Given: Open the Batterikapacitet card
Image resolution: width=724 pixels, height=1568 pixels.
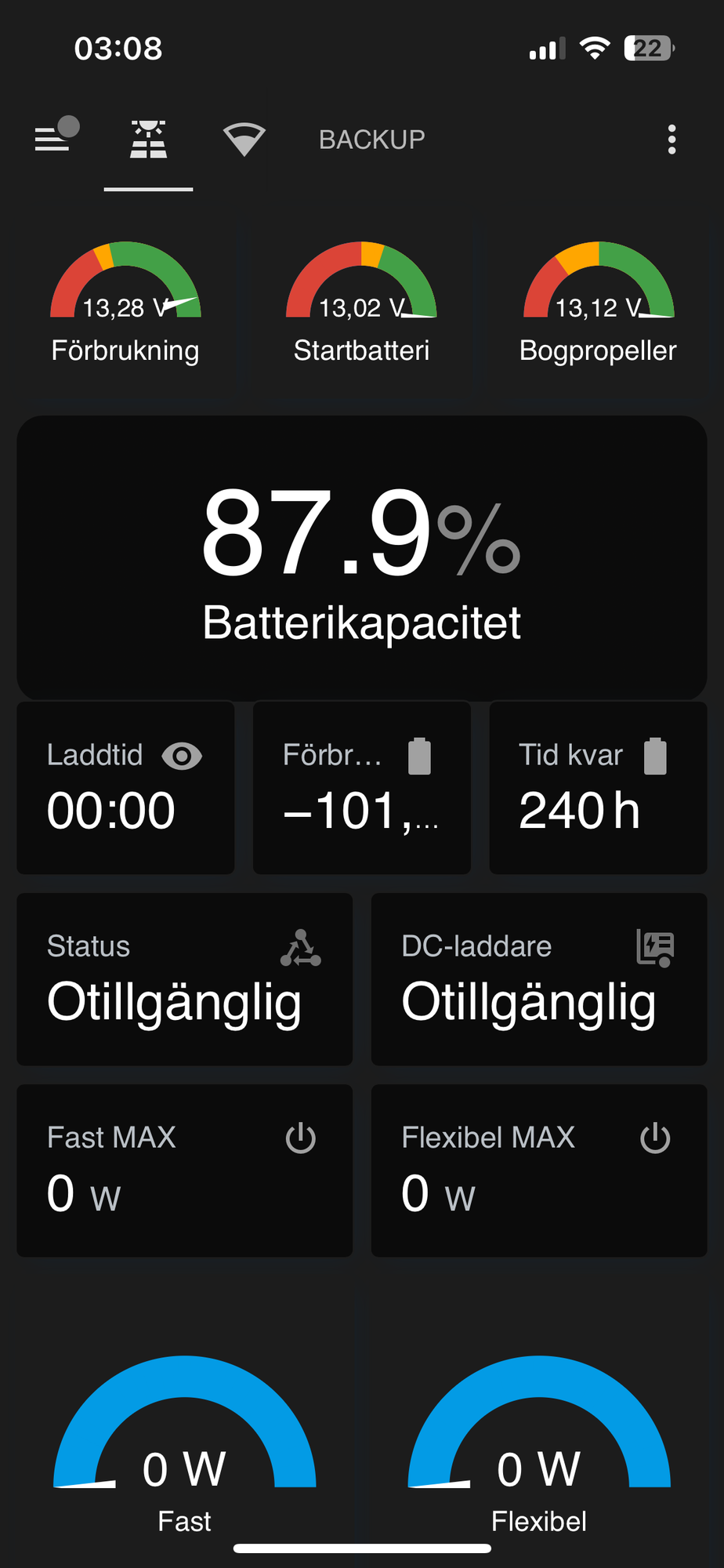Looking at the screenshot, I should point(362,557).
